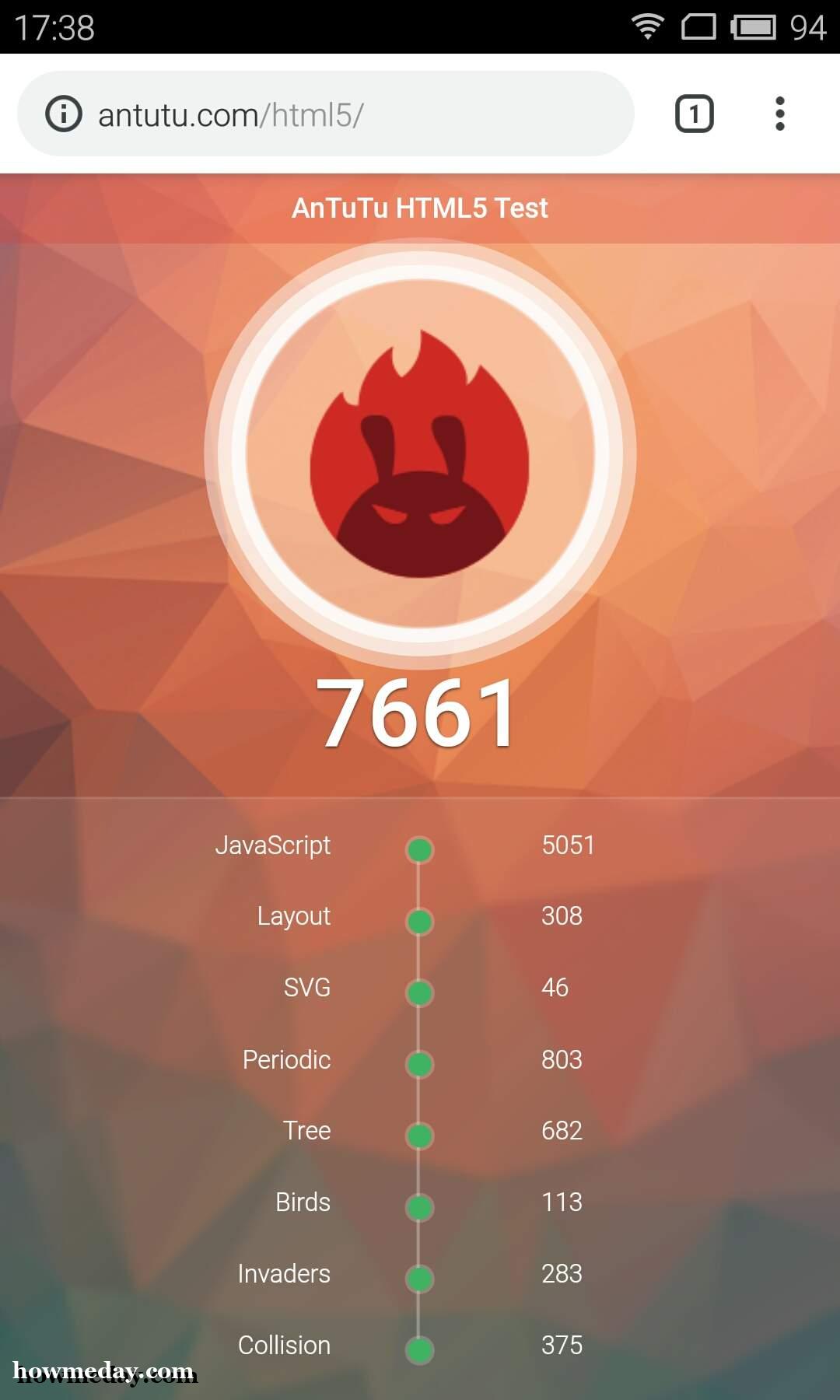Open the browser overflow menu
Screen dimensions: 840x1400
click(x=779, y=114)
